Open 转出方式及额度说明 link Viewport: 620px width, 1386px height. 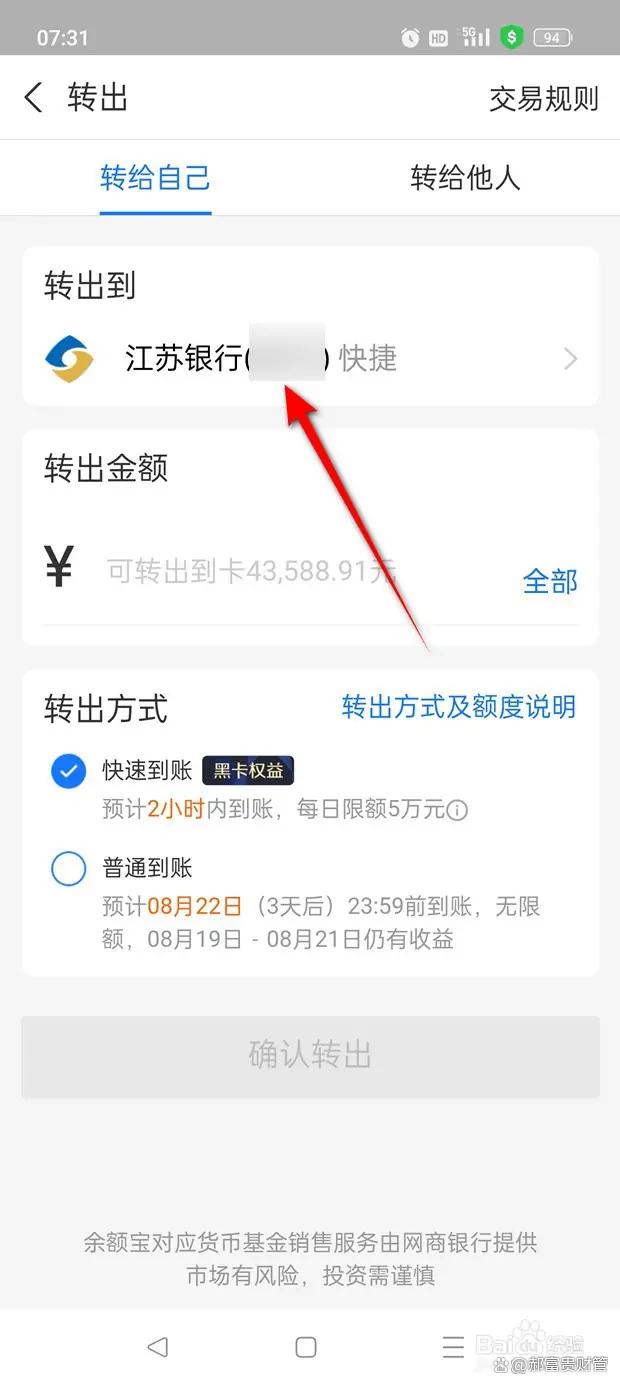(458, 707)
